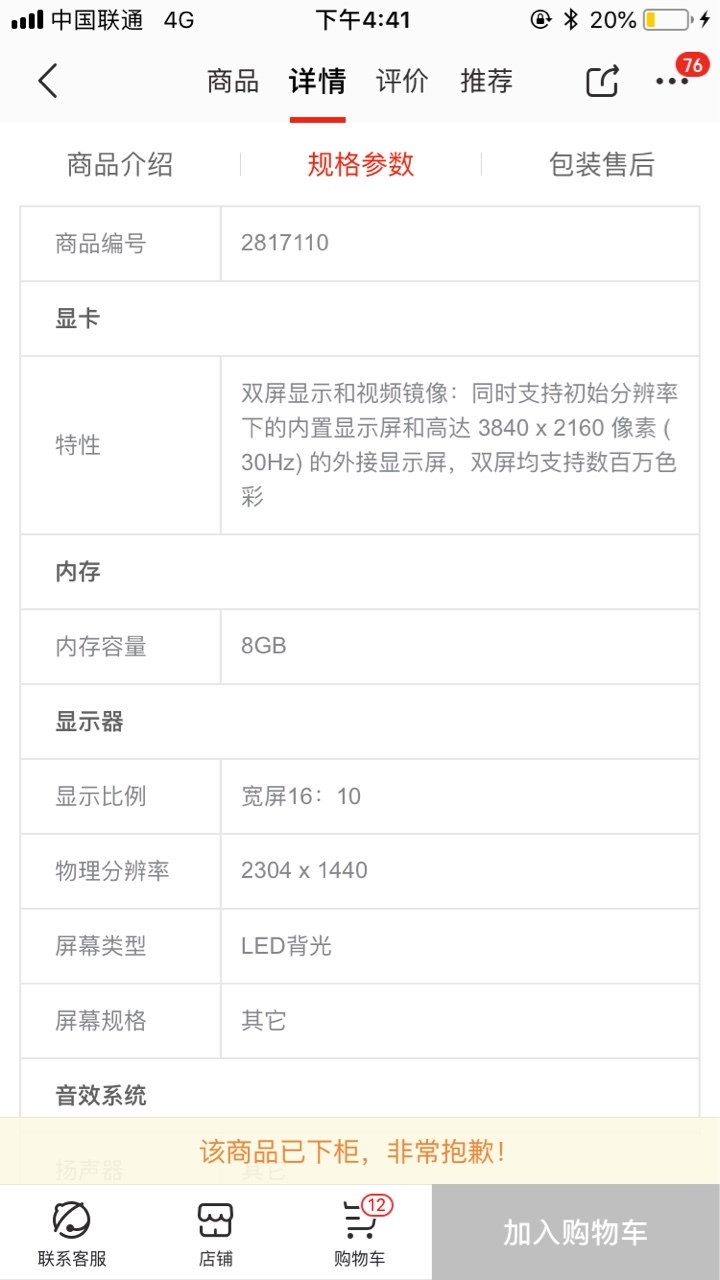This screenshot has height=1280, width=720.
Task: View the 包装售后 section
Action: point(602,165)
